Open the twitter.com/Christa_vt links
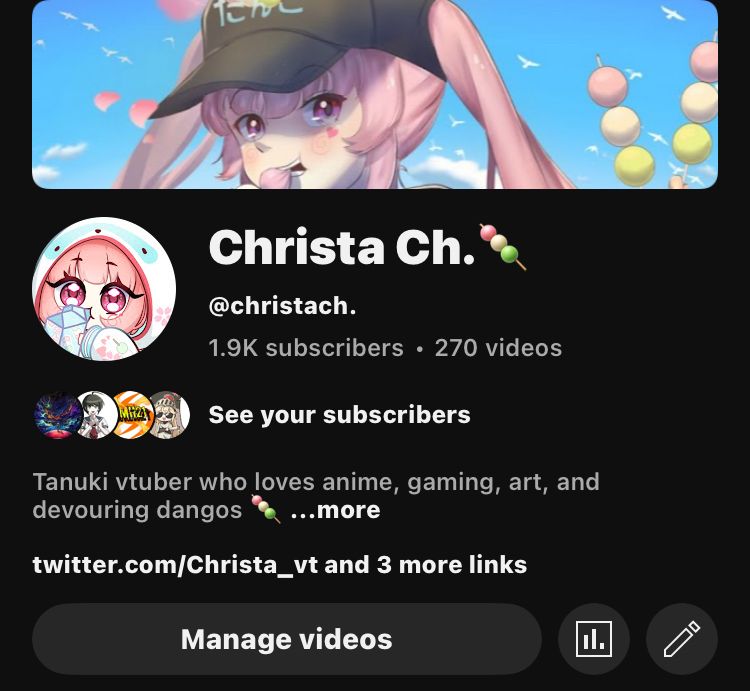Screen dimensions: 750x691 click(279, 564)
